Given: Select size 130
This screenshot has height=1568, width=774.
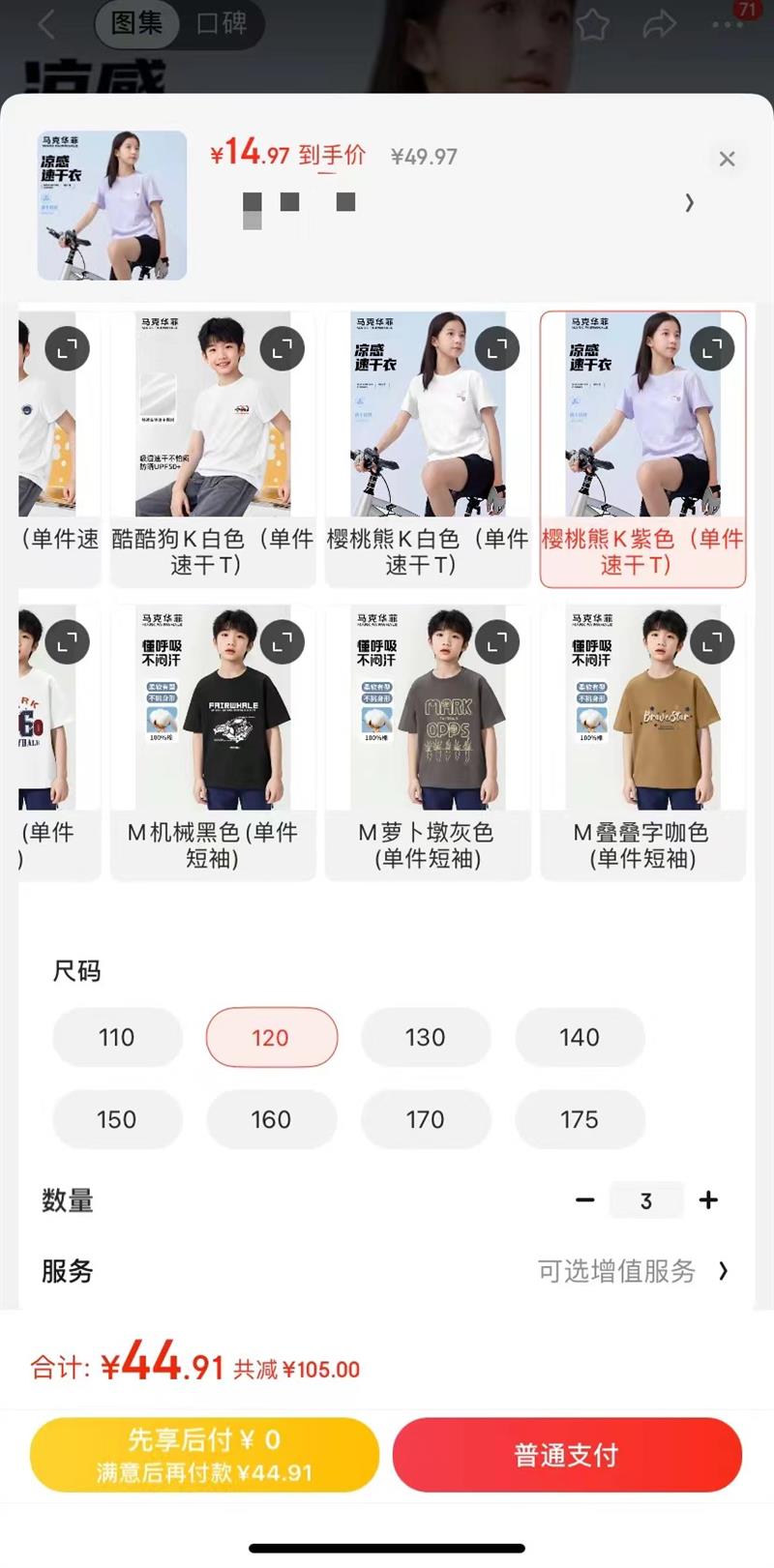Looking at the screenshot, I should (426, 1037).
